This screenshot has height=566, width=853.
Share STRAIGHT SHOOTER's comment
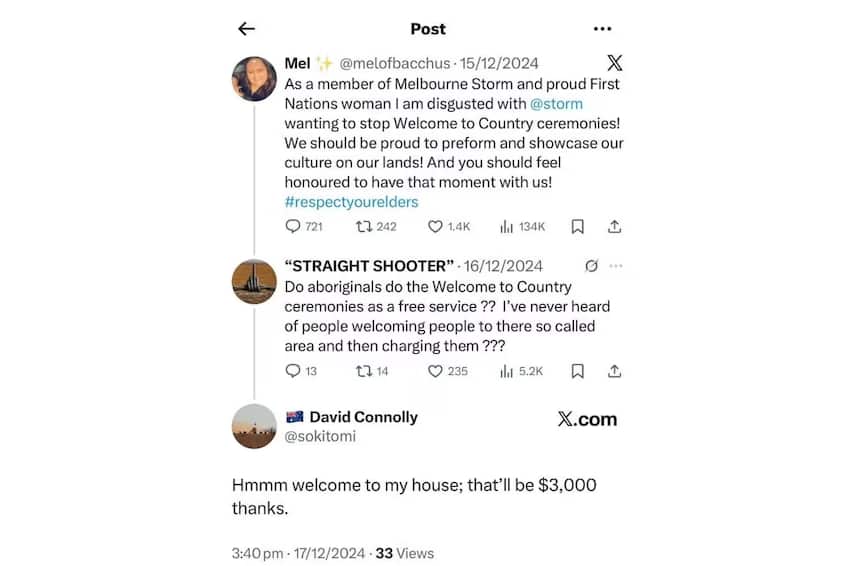tap(615, 371)
